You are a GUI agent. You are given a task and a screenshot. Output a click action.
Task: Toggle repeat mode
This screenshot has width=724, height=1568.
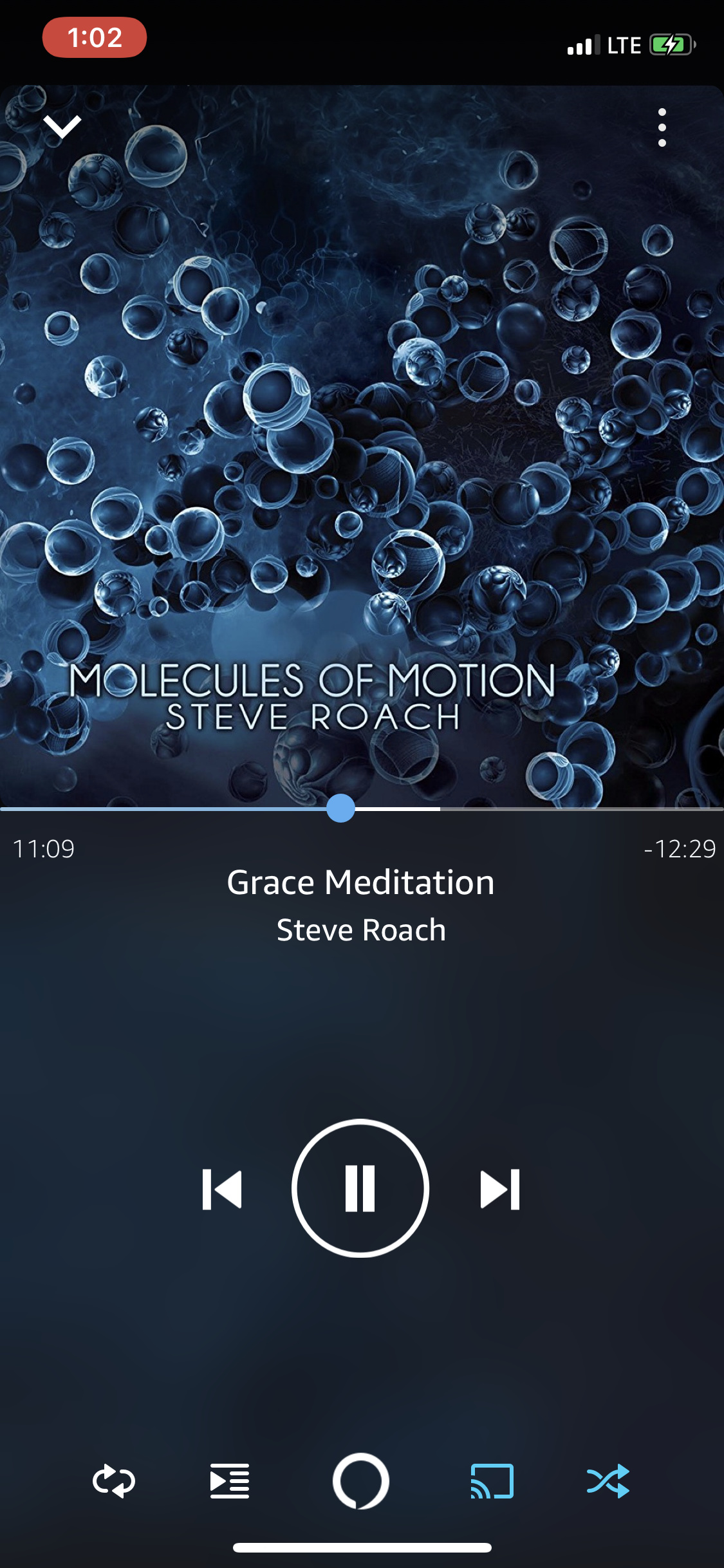tap(114, 1481)
